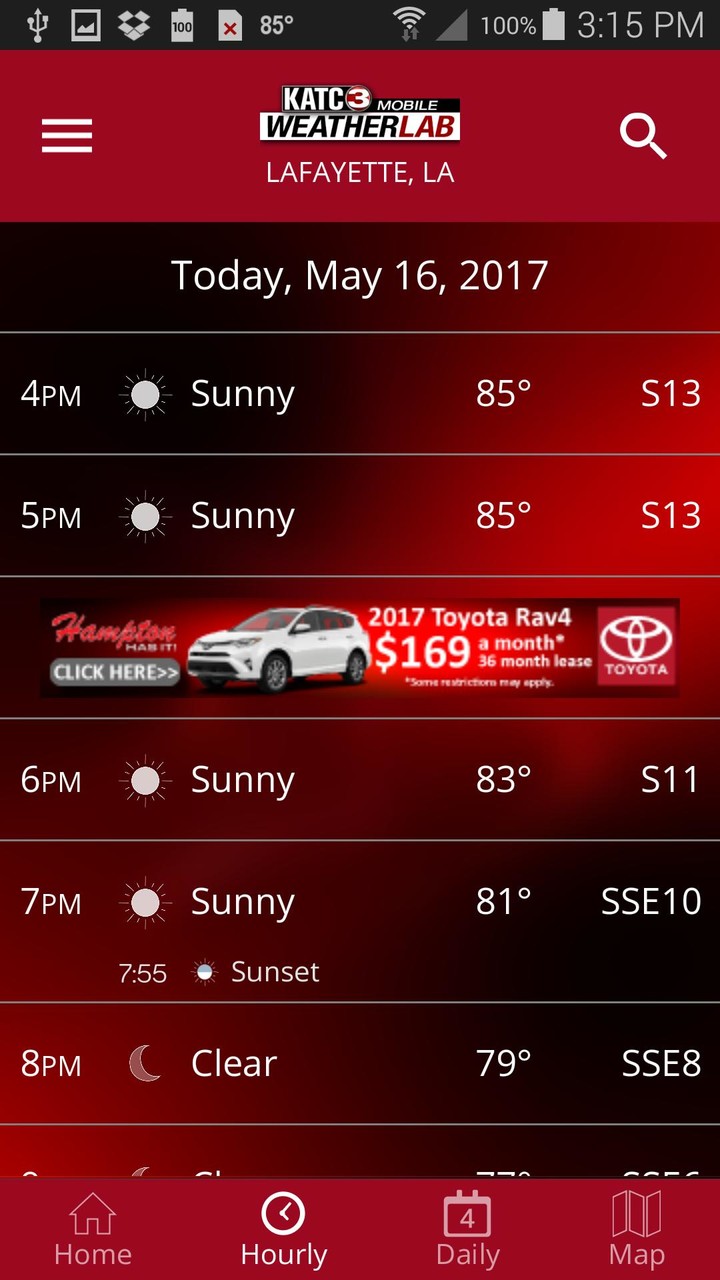Switch to the Daily forecast tab

click(x=466, y=1228)
